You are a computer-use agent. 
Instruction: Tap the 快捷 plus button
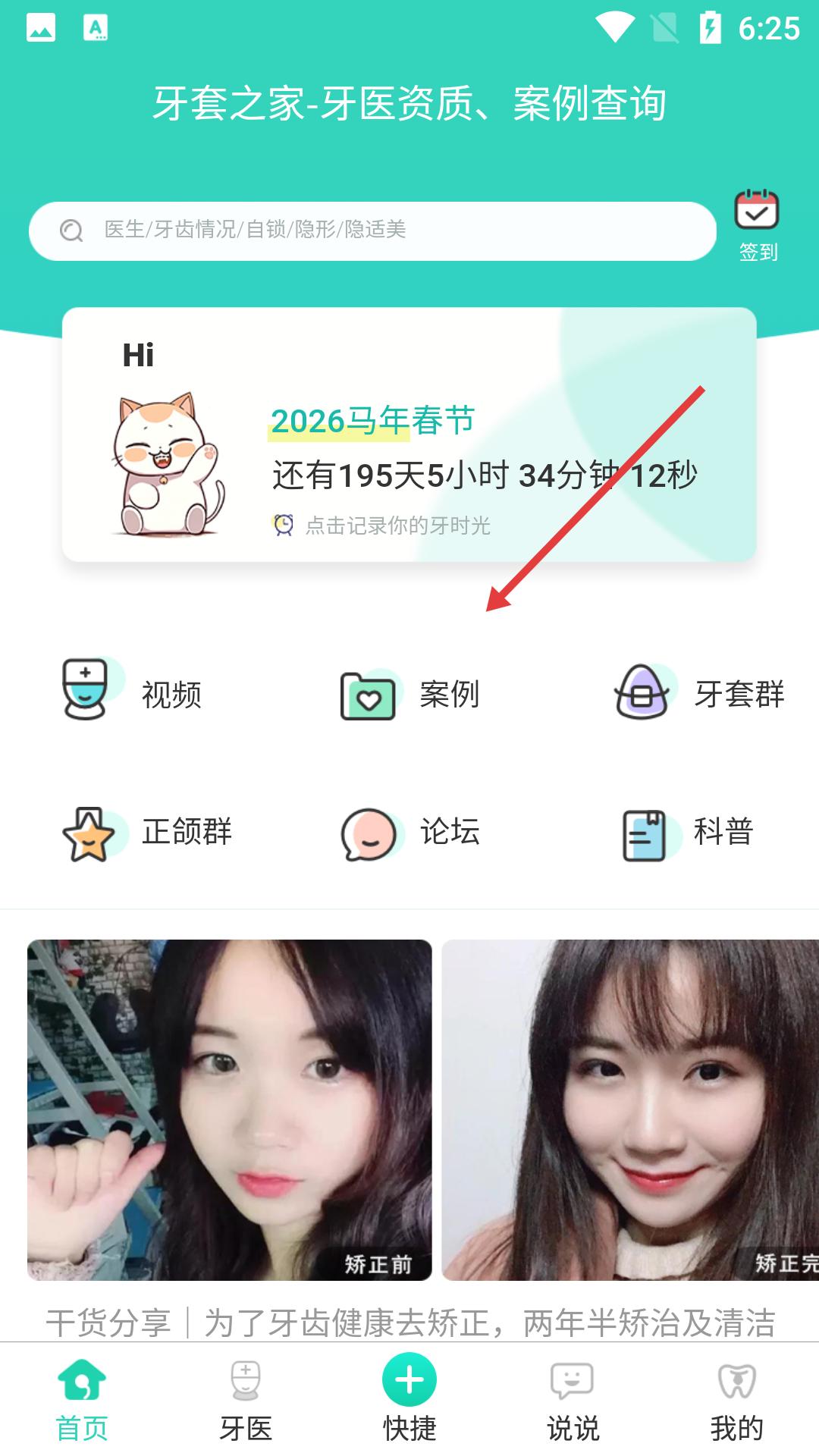(x=409, y=1382)
